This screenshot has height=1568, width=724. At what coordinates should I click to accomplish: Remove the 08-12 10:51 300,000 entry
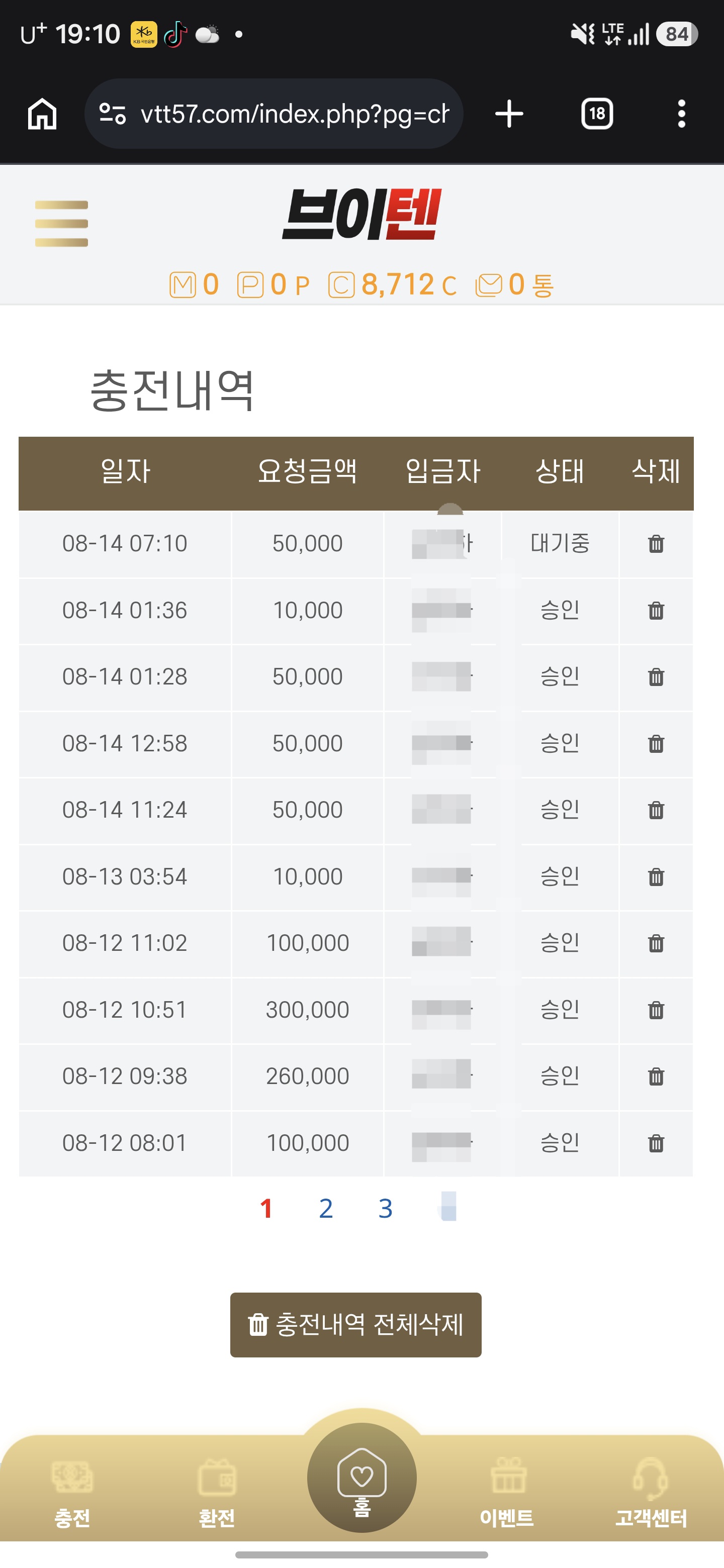click(656, 1011)
